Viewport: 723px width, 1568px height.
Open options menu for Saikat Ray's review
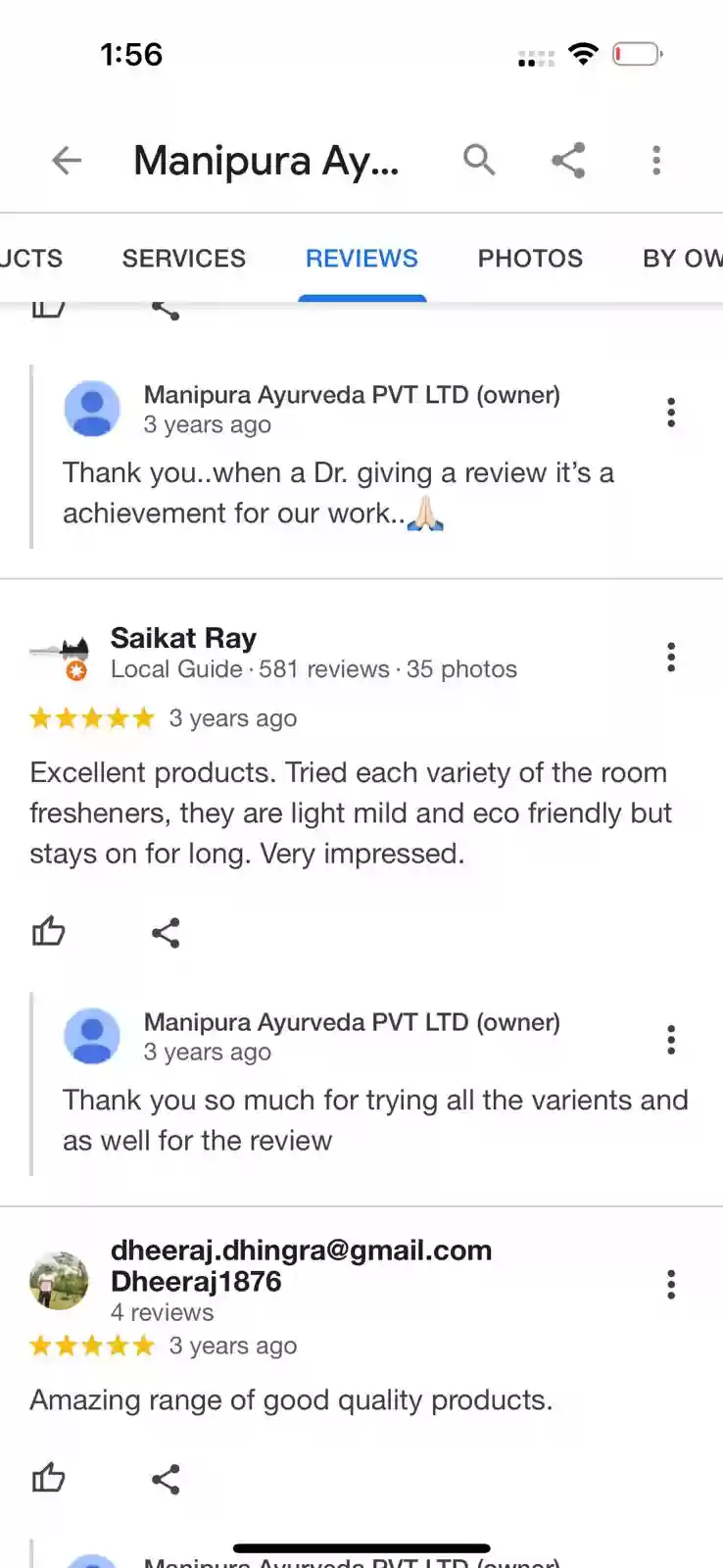click(x=671, y=657)
